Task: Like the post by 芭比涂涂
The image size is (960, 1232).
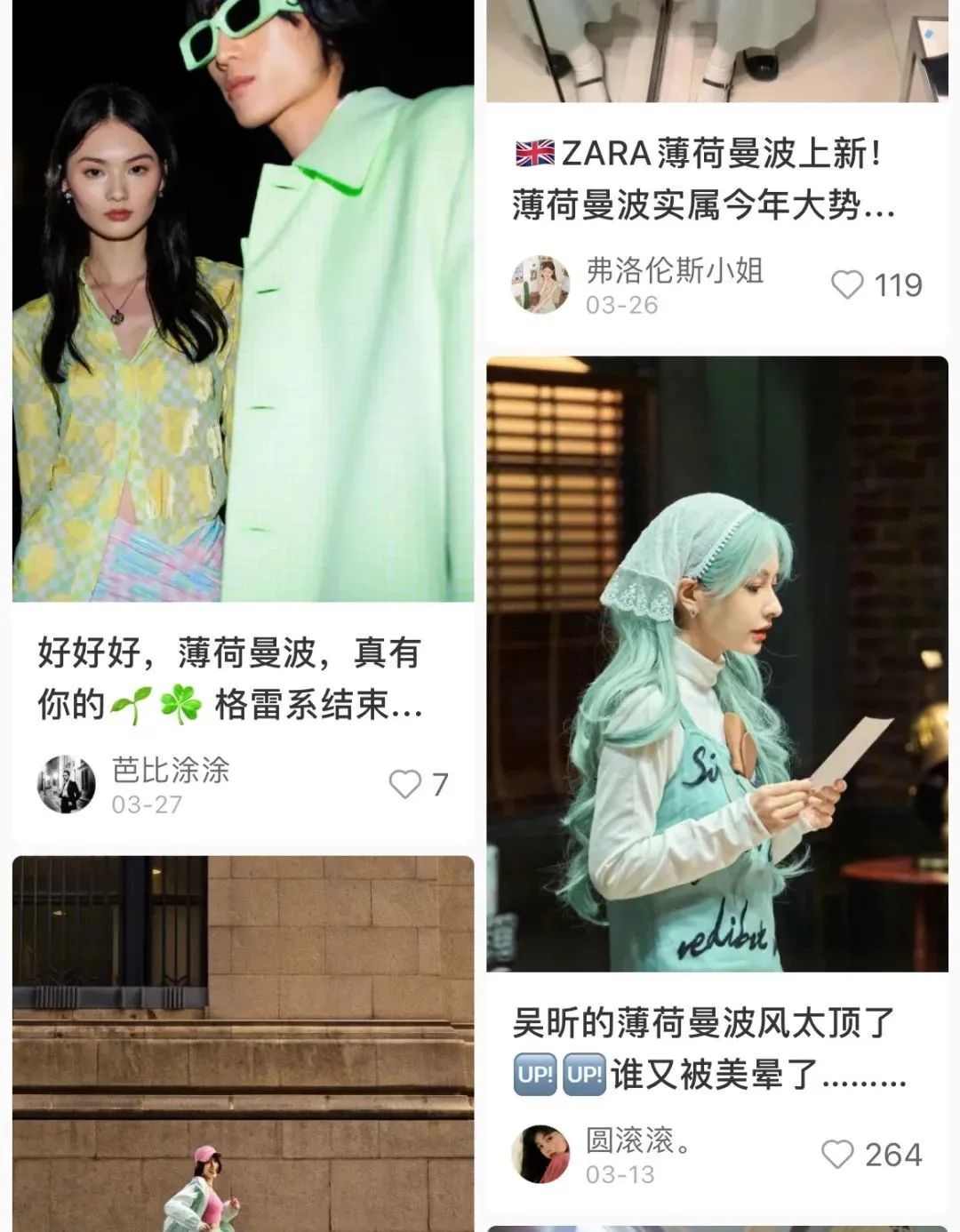Action: (x=405, y=784)
